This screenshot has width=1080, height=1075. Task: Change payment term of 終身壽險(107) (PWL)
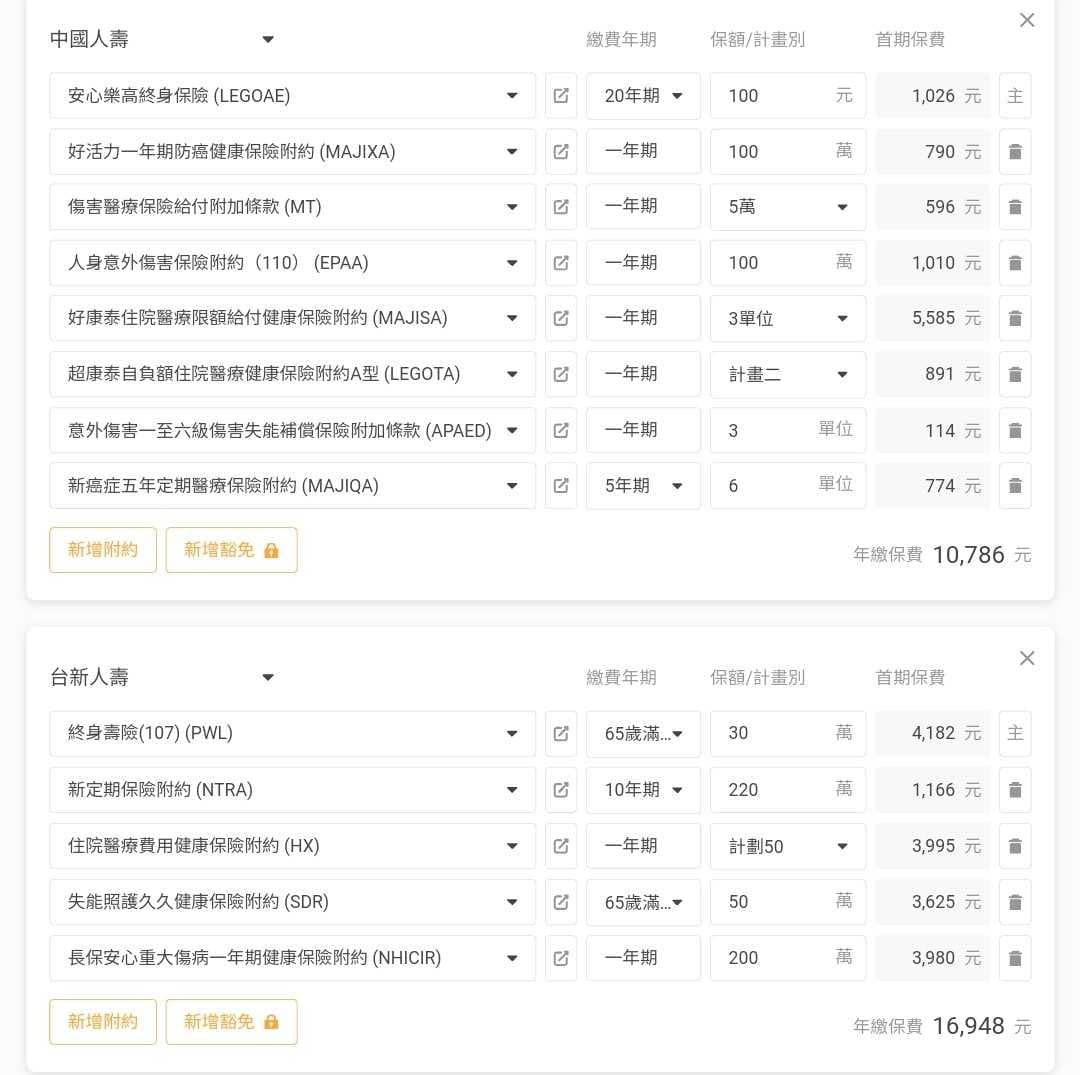pyautogui.click(x=643, y=734)
